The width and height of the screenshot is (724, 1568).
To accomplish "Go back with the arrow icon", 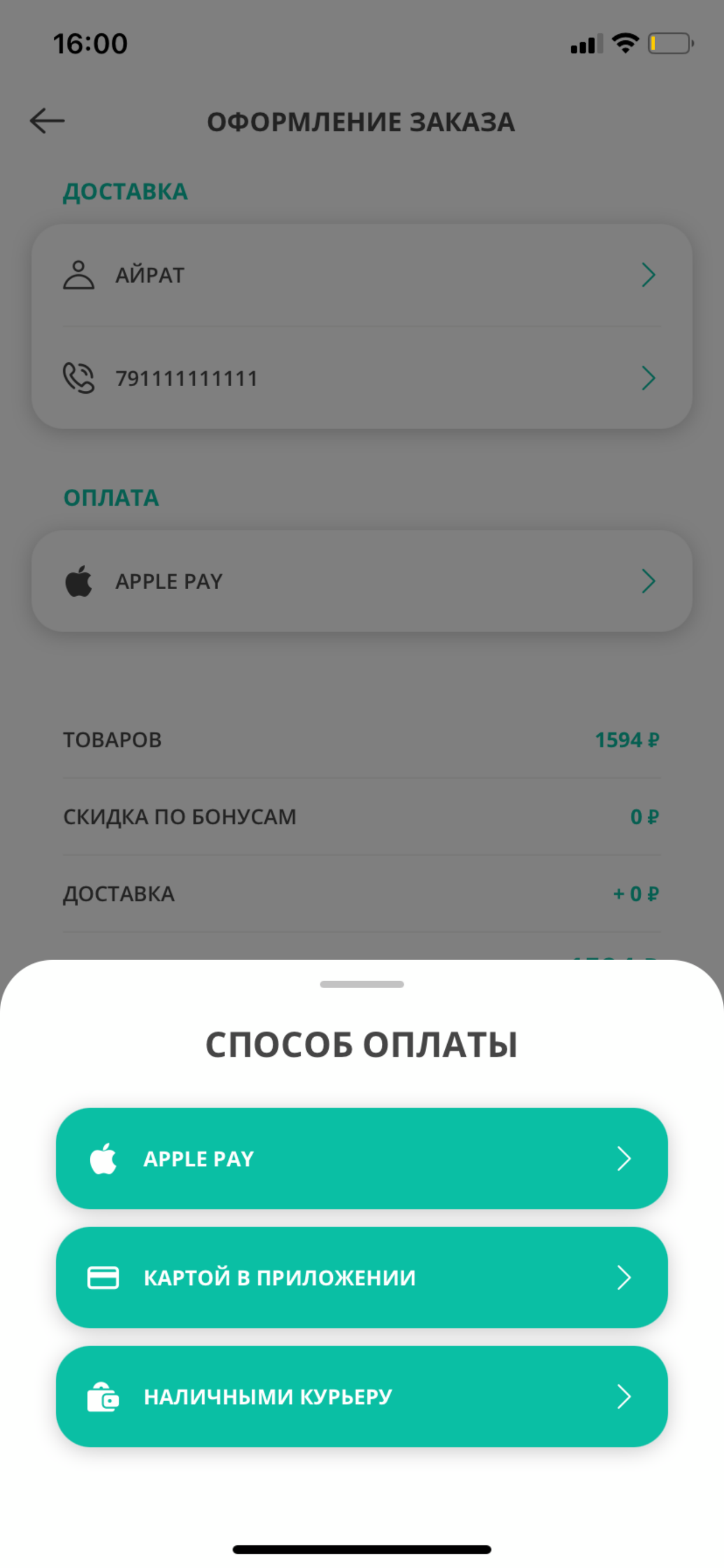I will 47,121.
